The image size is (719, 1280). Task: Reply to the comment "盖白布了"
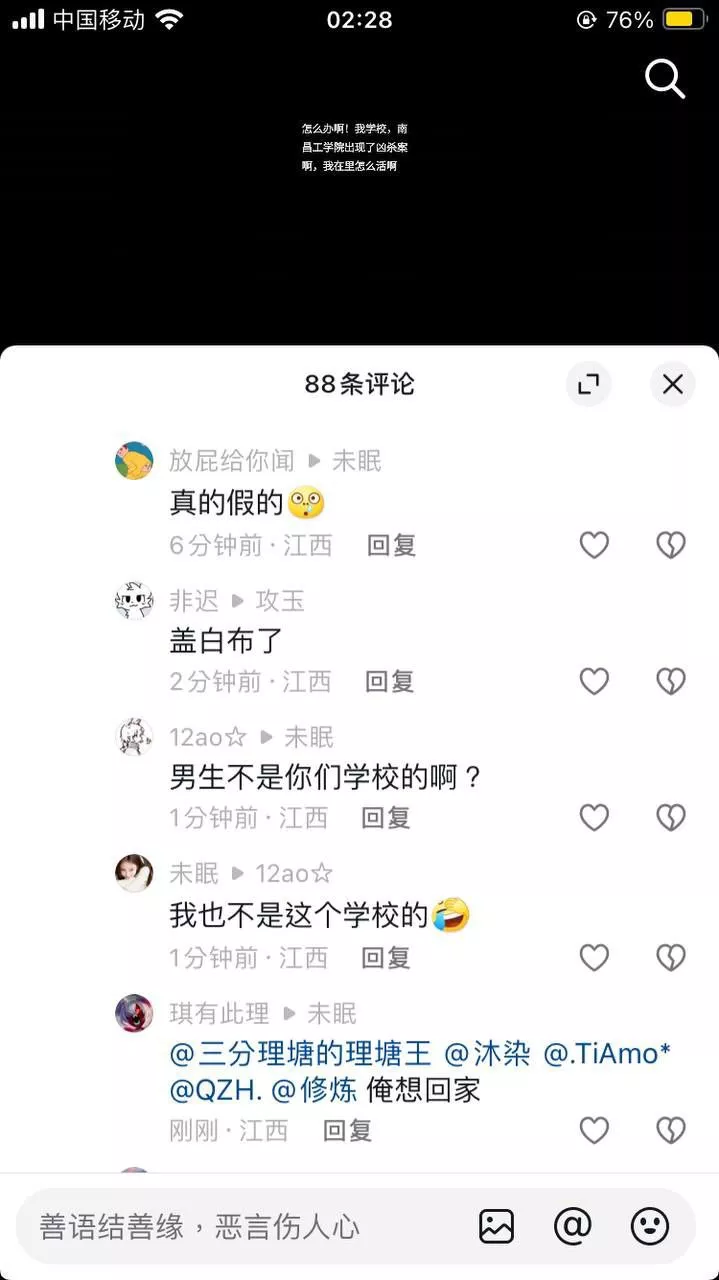click(390, 681)
